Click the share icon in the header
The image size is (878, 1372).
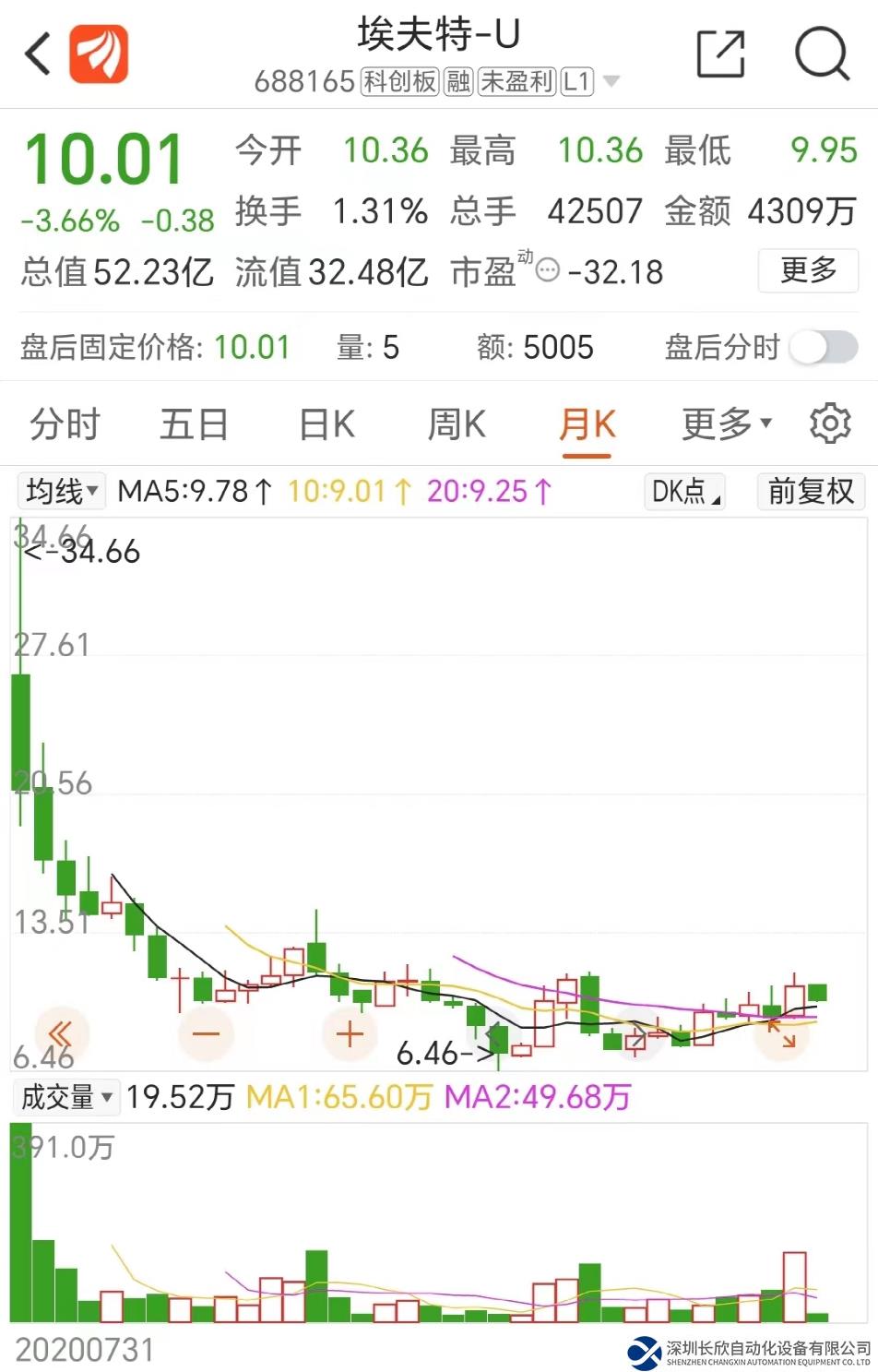tap(722, 54)
